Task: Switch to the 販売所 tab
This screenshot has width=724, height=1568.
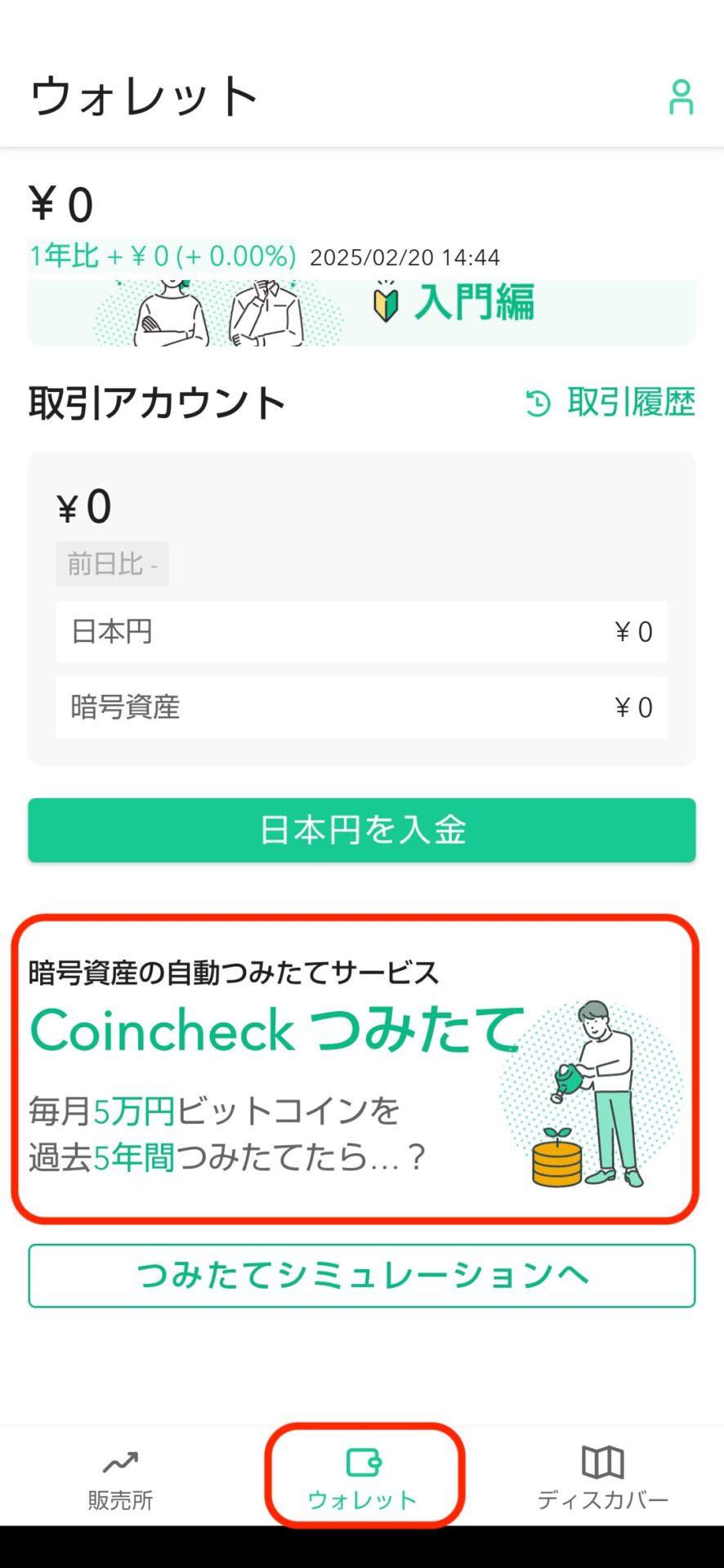Action: click(121, 1479)
